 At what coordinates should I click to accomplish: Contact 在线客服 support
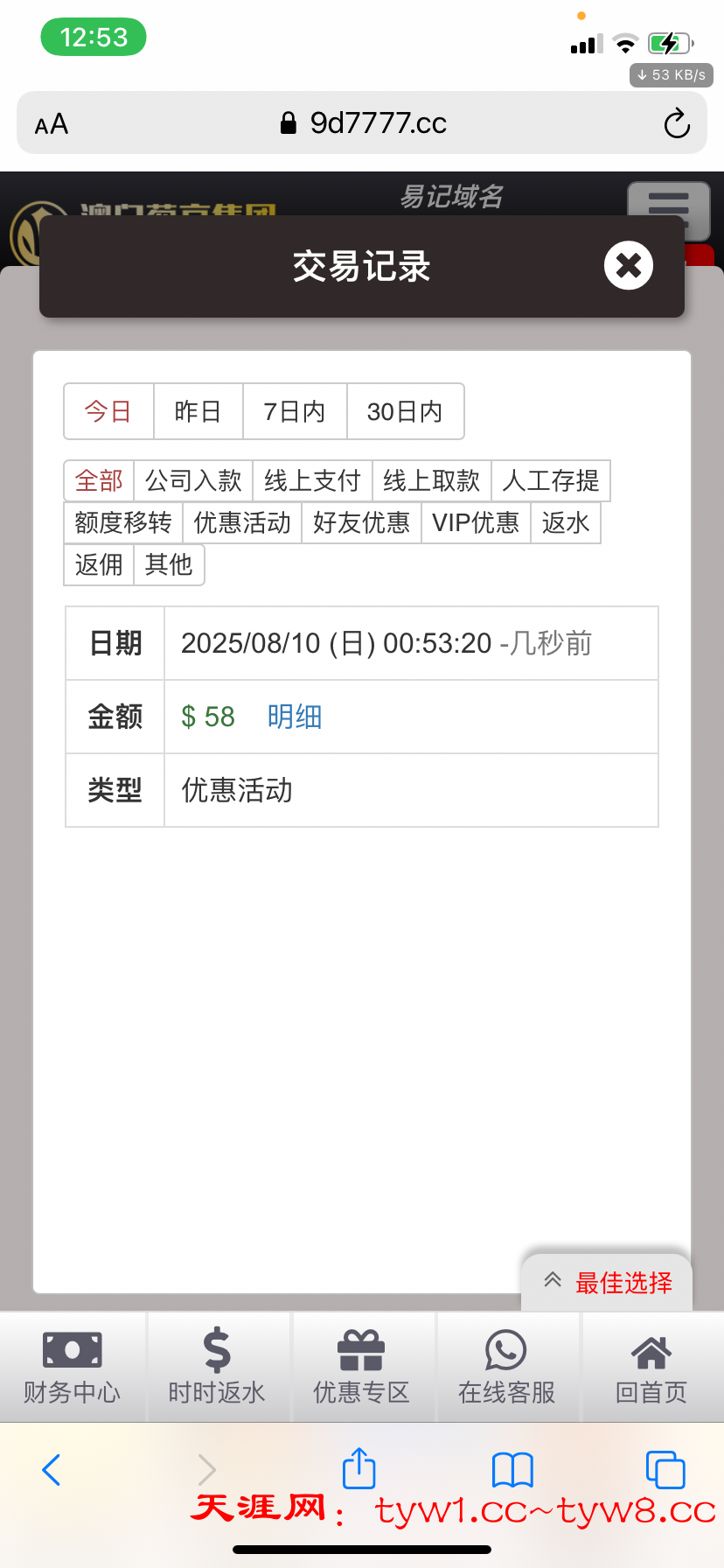click(507, 1367)
